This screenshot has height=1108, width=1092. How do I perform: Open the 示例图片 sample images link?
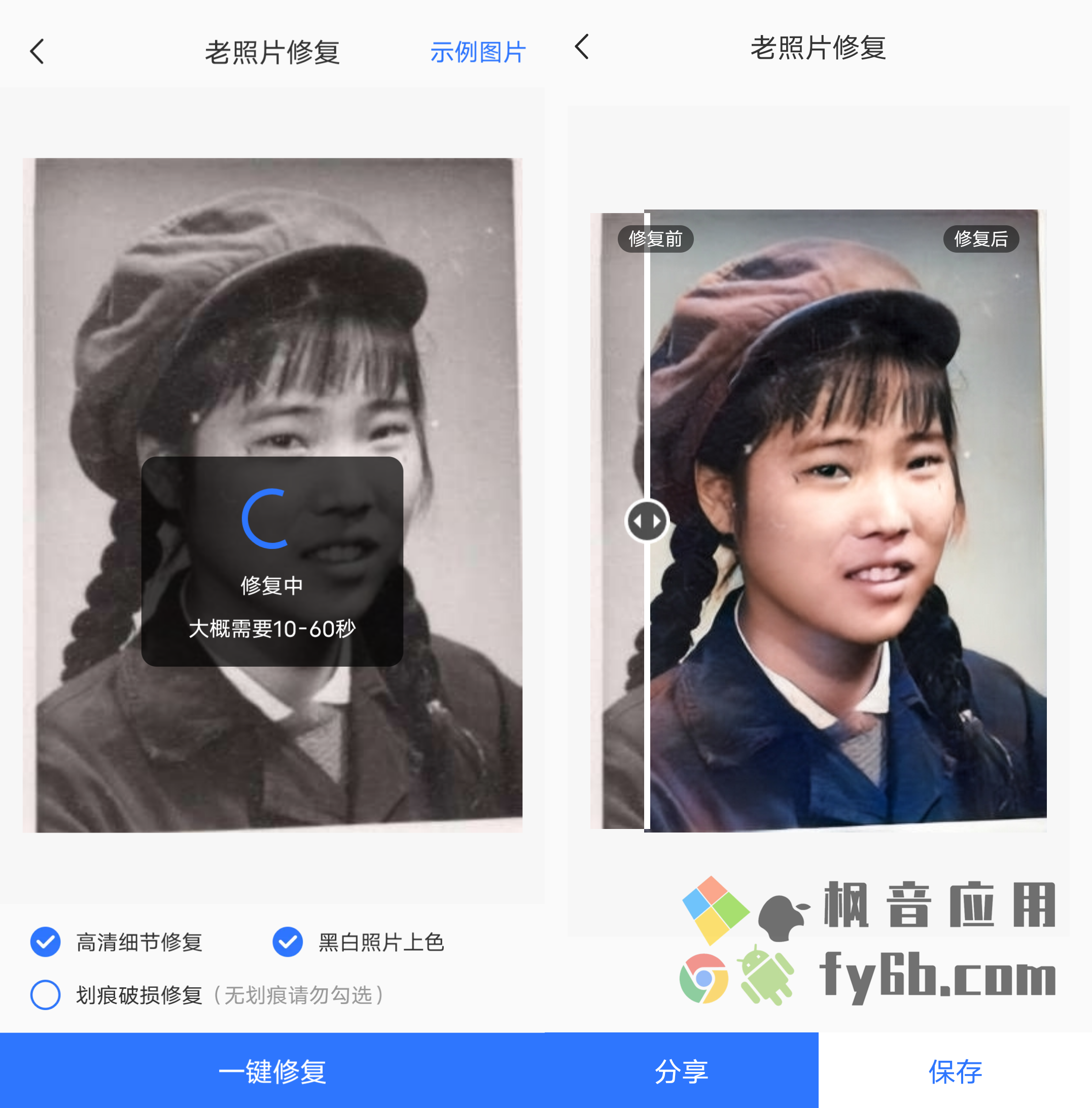point(477,52)
